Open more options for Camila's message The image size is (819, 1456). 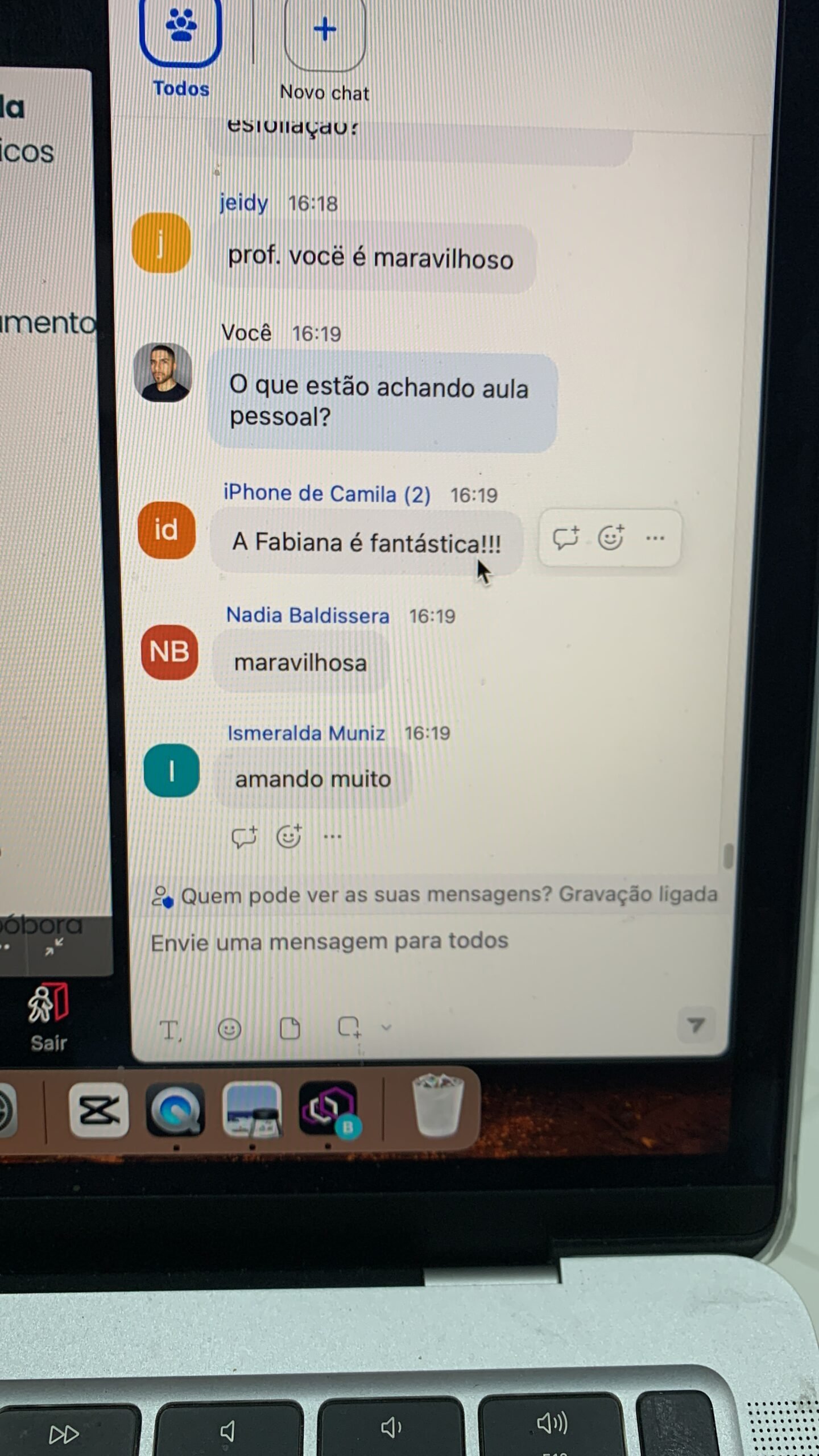[655, 538]
